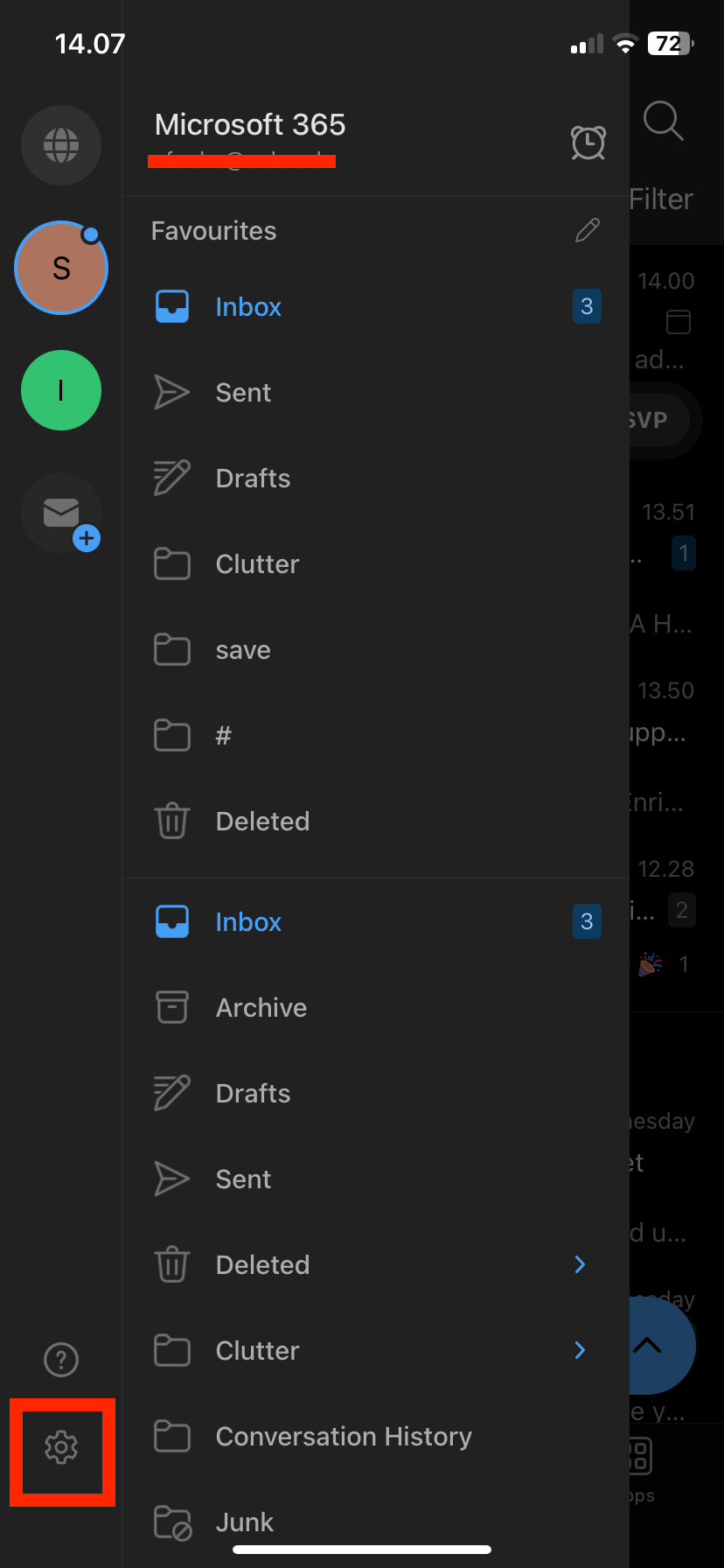Screen dimensions: 724x1568
Task: Open the help question mark icon
Action: (61, 1360)
